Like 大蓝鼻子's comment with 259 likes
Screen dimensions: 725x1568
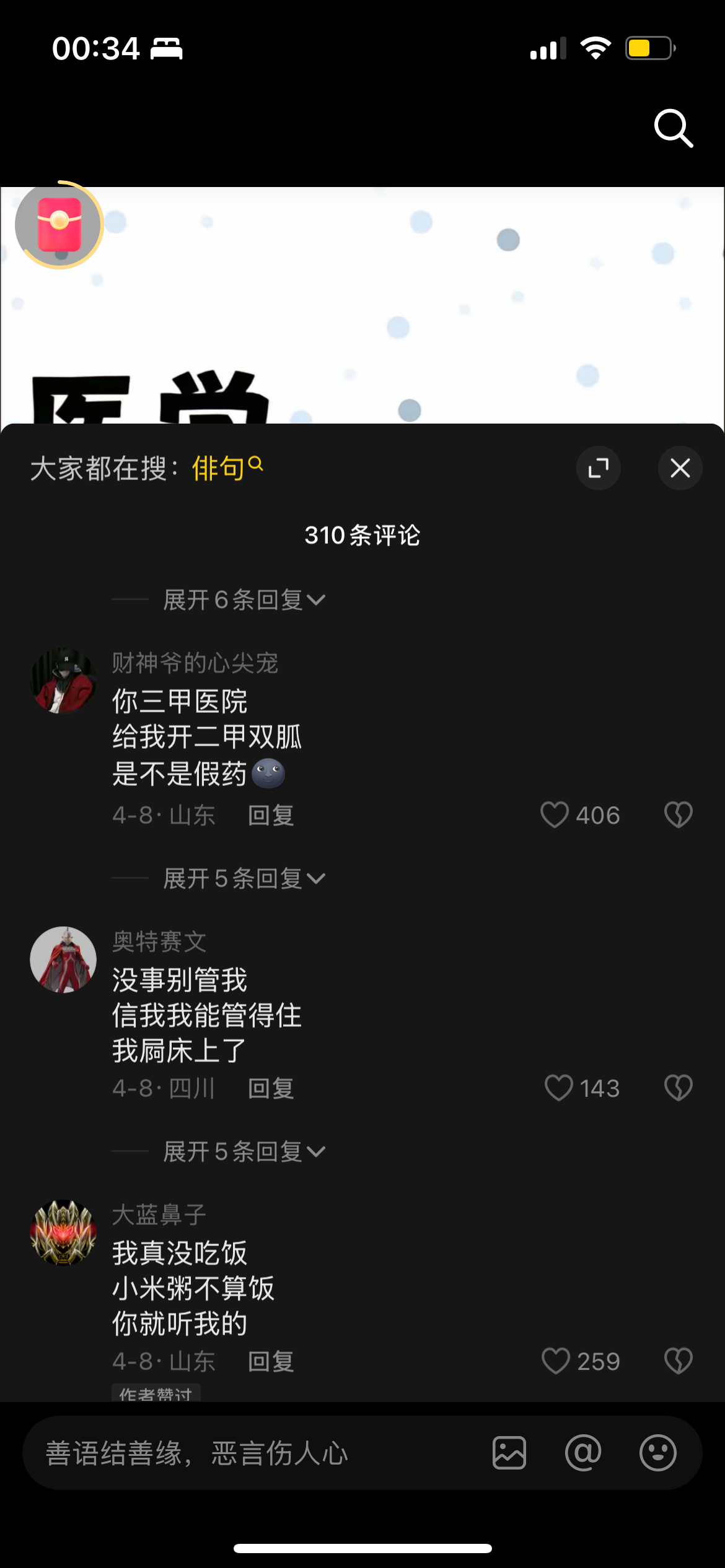tap(581, 1361)
